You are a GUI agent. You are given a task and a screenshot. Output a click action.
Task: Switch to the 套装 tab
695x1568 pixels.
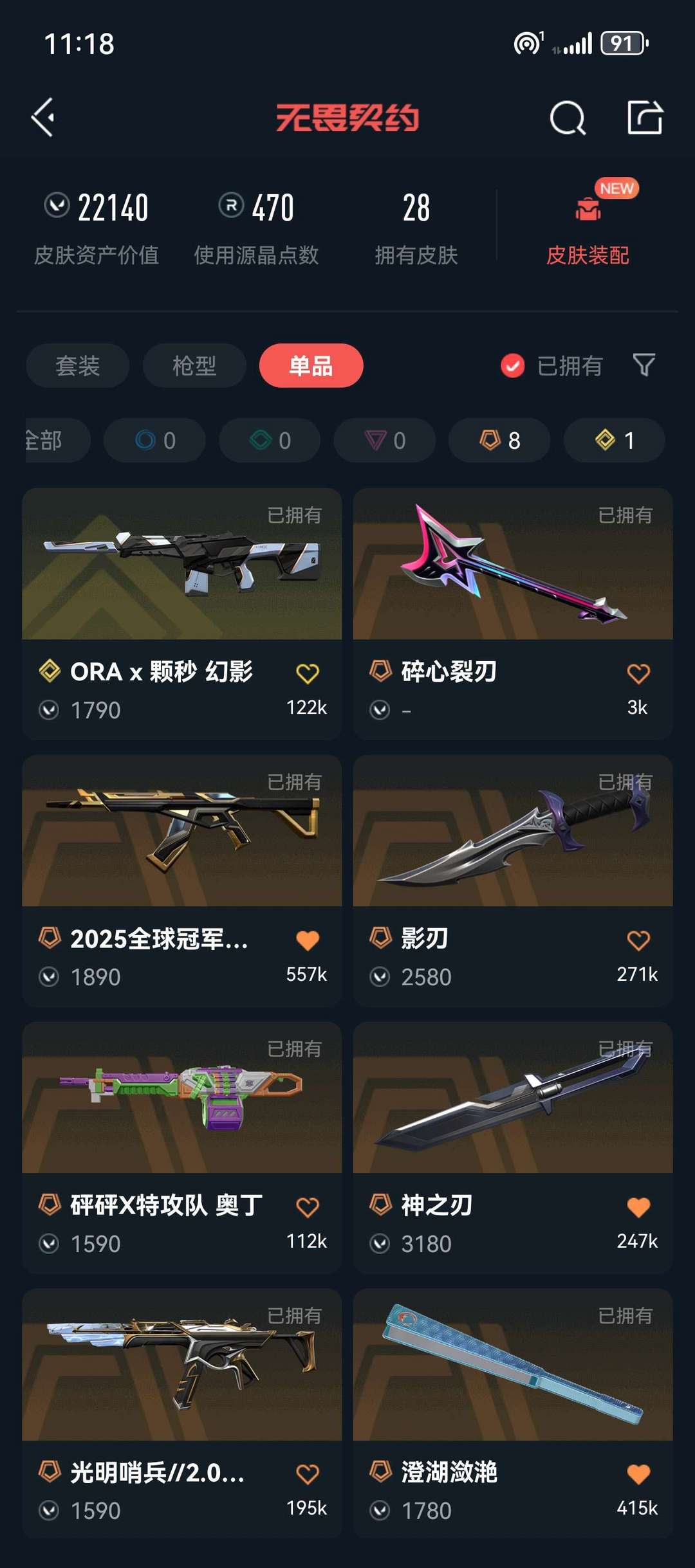coord(77,366)
